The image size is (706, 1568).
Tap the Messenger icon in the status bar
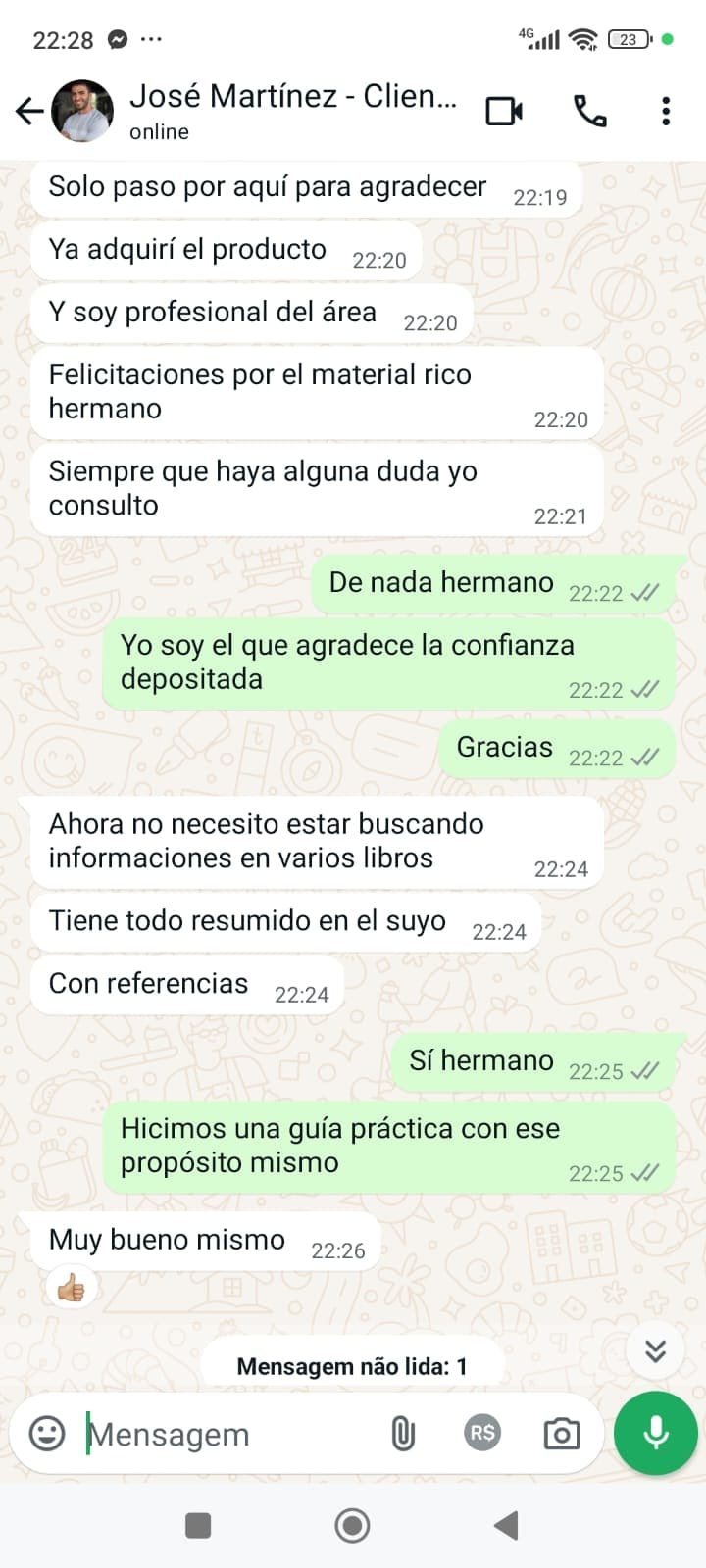120,40
